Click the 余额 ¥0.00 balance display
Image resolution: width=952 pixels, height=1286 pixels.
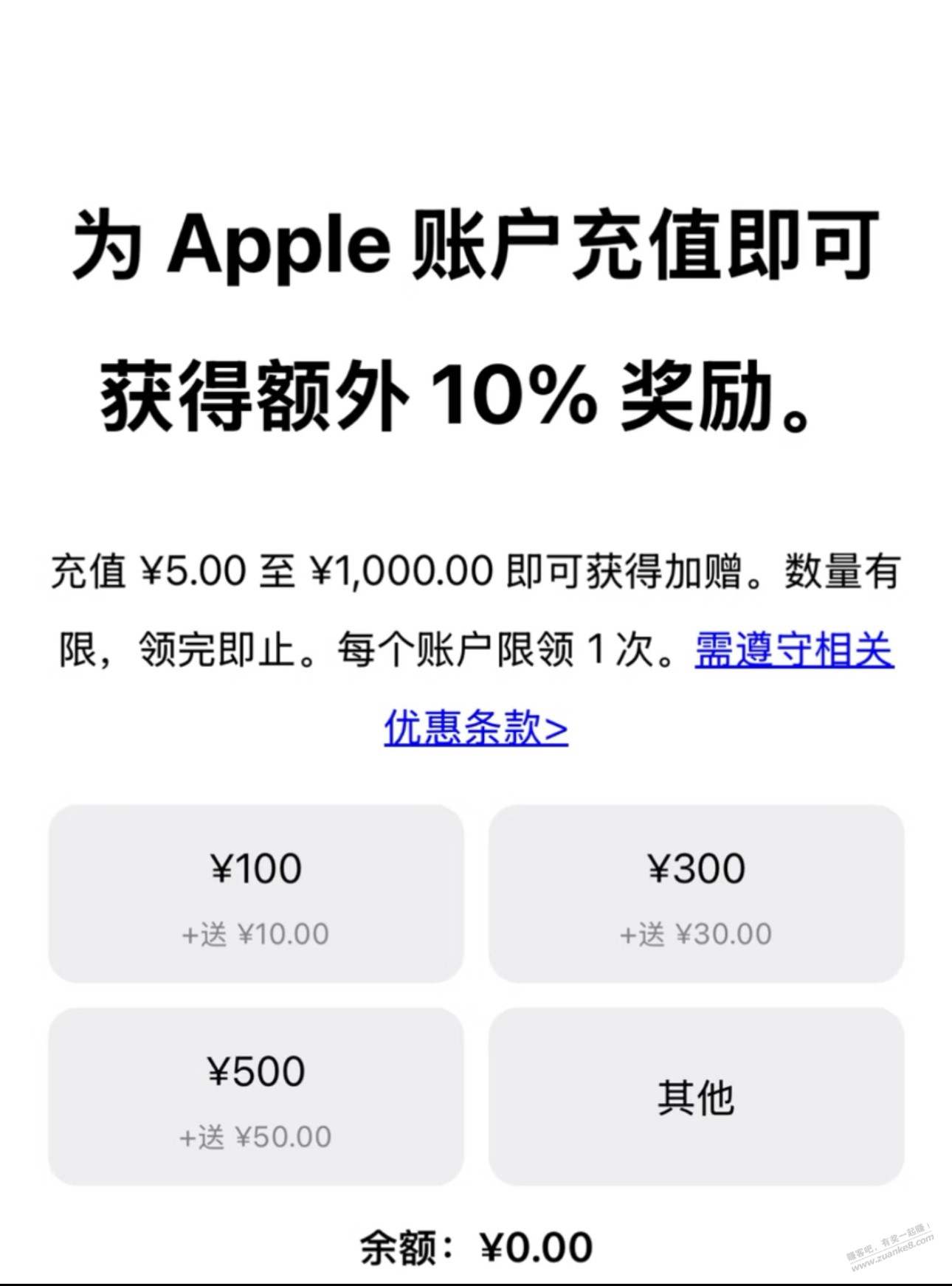(x=476, y=1242)
